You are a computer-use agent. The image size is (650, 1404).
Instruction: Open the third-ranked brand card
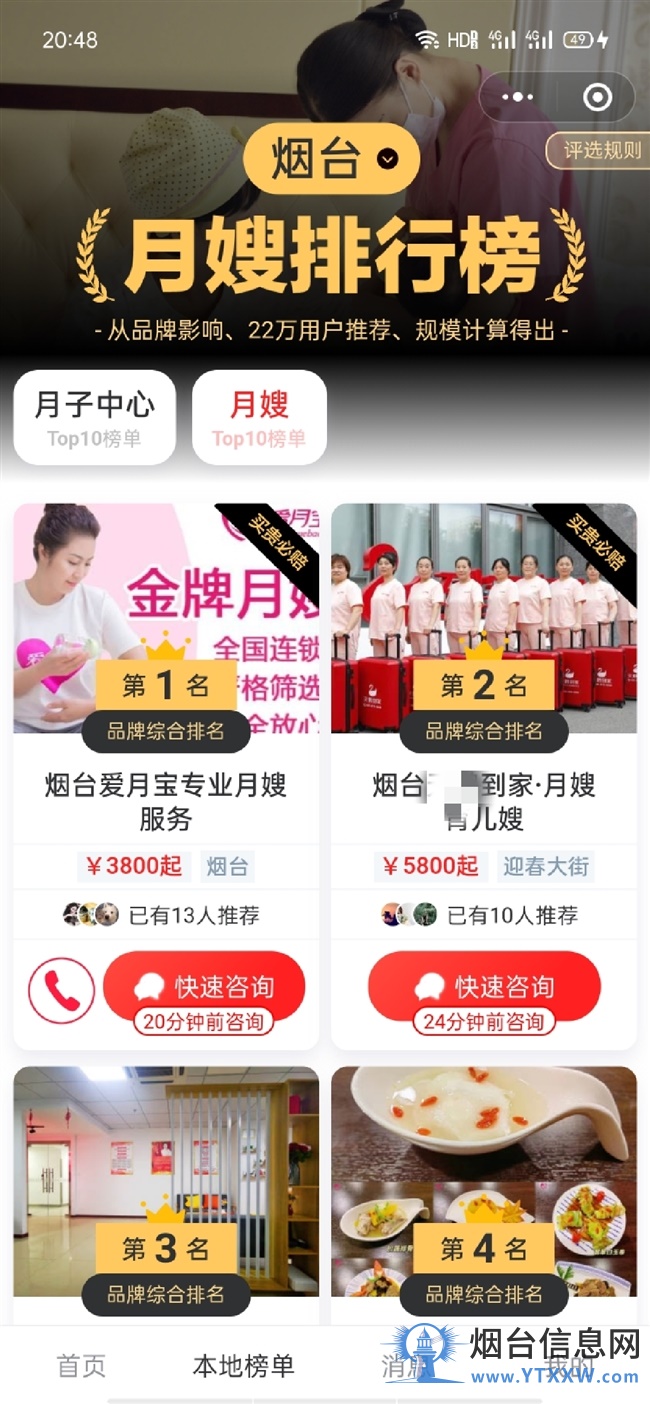click(x=166, y=1196)
